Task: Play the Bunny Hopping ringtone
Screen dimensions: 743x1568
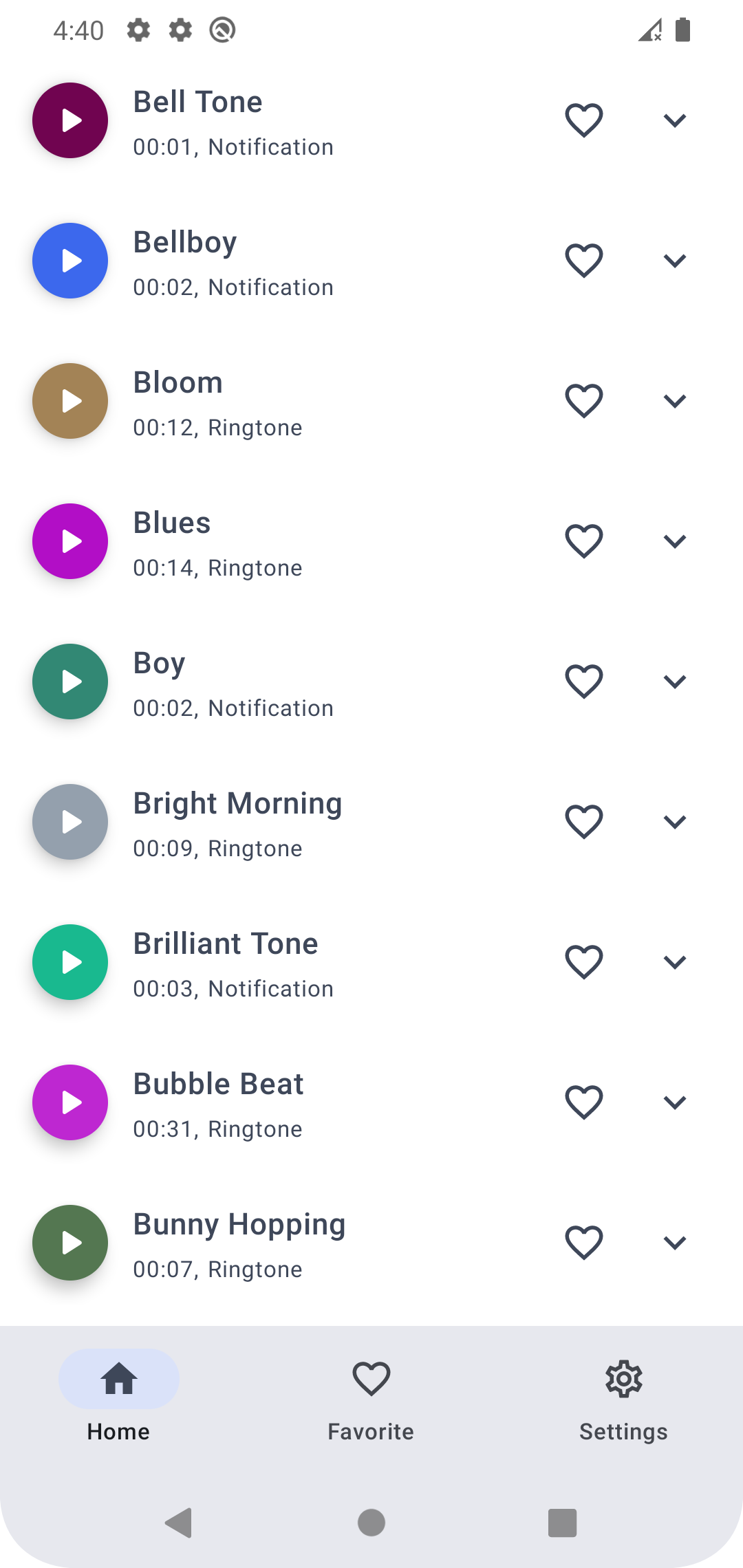Action: pos(69,1243)
